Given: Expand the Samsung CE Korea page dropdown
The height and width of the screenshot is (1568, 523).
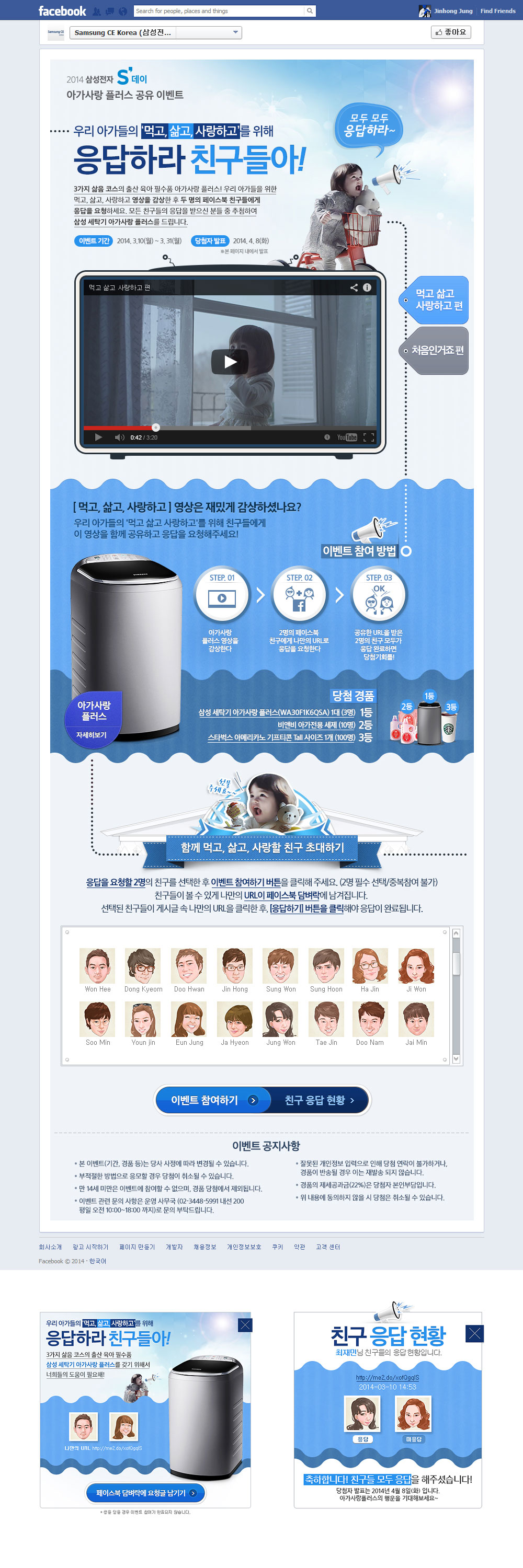Looking at the screenshot, I should (x=235, y=33).
